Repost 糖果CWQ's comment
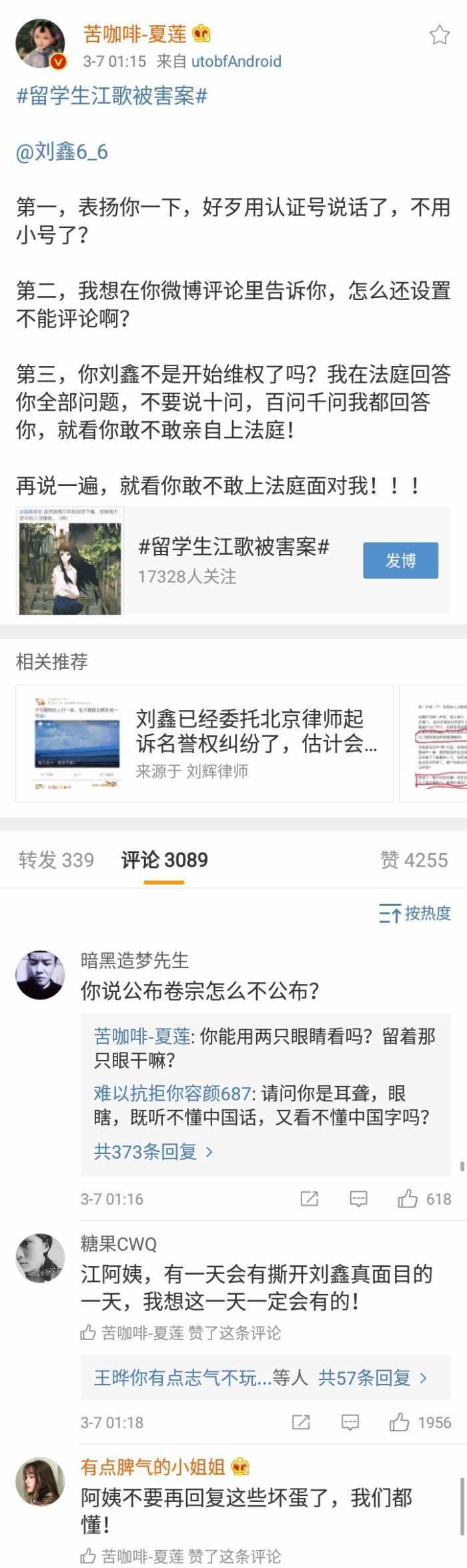Image resolution: width=467 pixels, height=1568 pixels. [301, 1422]
